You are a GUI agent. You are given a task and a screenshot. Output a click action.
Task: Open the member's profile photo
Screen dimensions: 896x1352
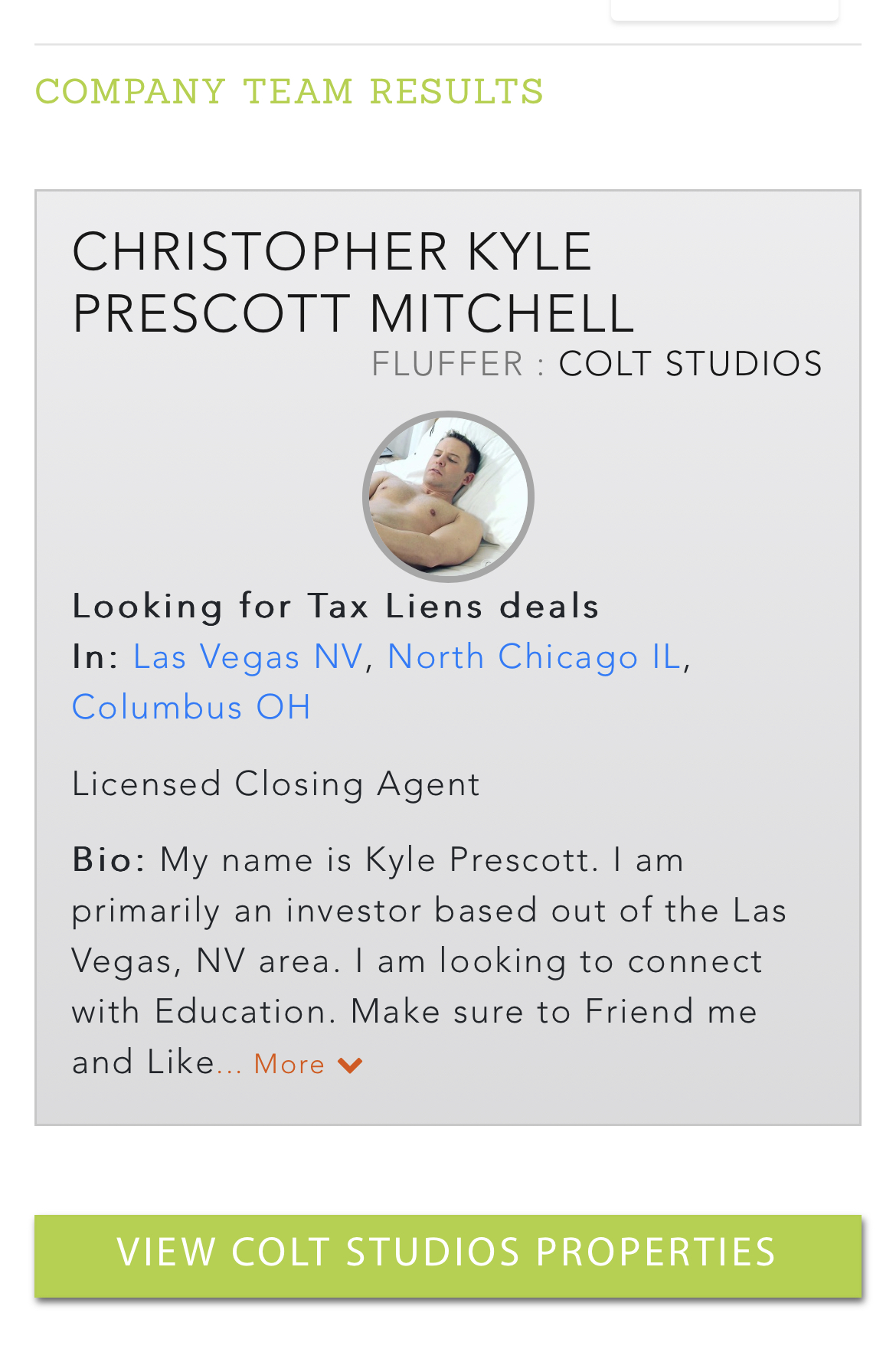point(448,497)
